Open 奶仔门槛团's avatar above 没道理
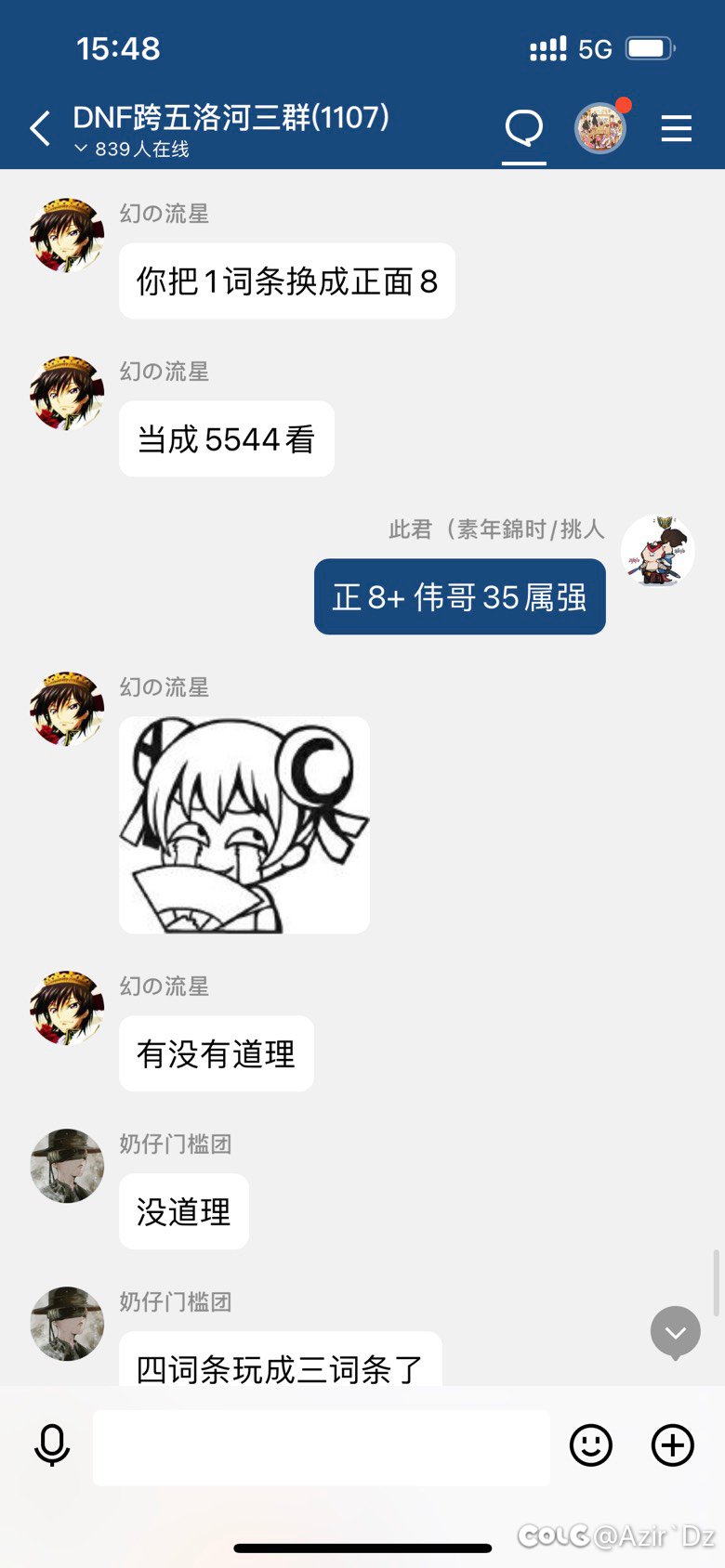The width and height of the screenshot is (725, 1568). pyautogui.click(x=67, y=1166)
